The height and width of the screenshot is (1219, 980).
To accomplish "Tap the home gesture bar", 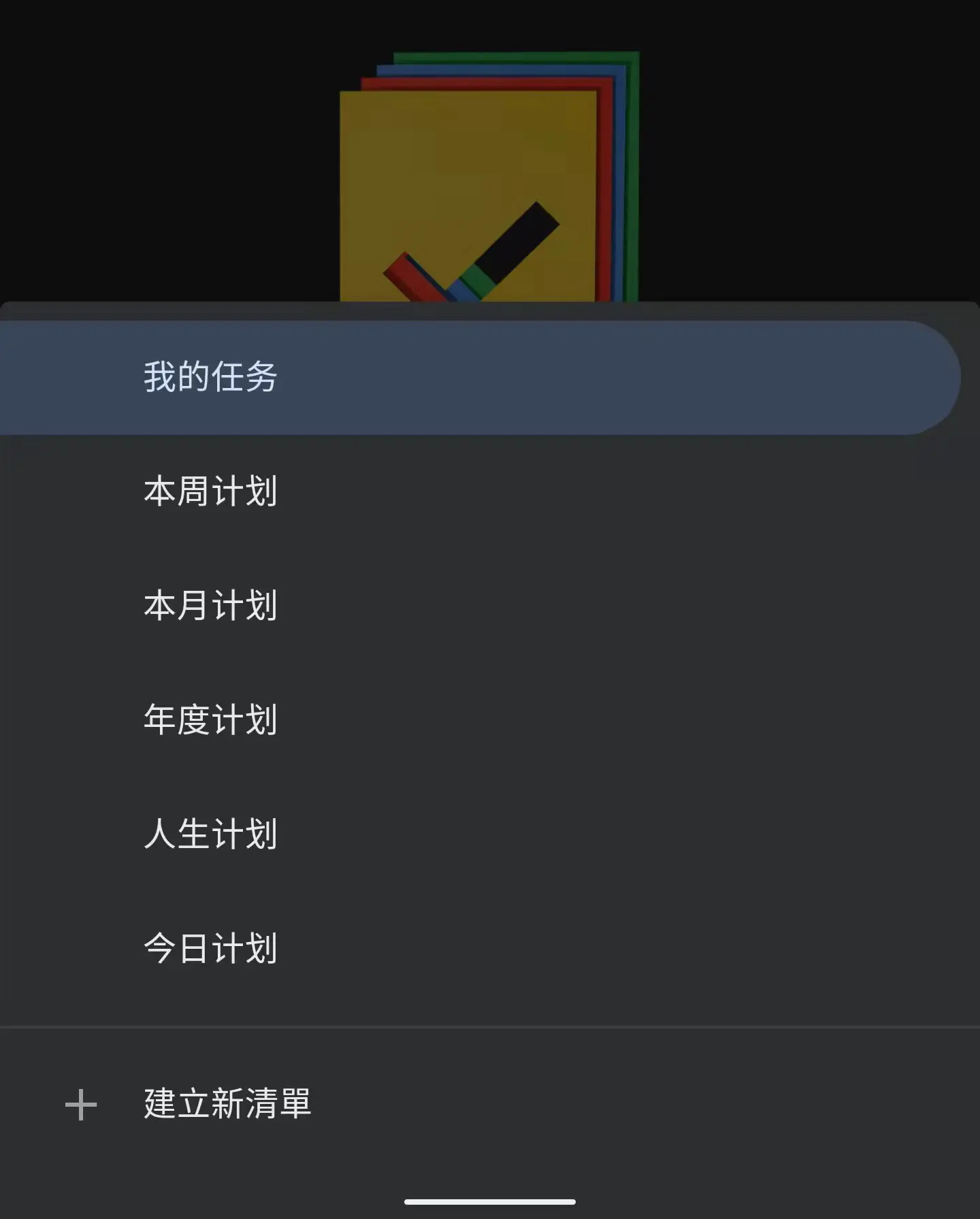I will [489, 1201].
